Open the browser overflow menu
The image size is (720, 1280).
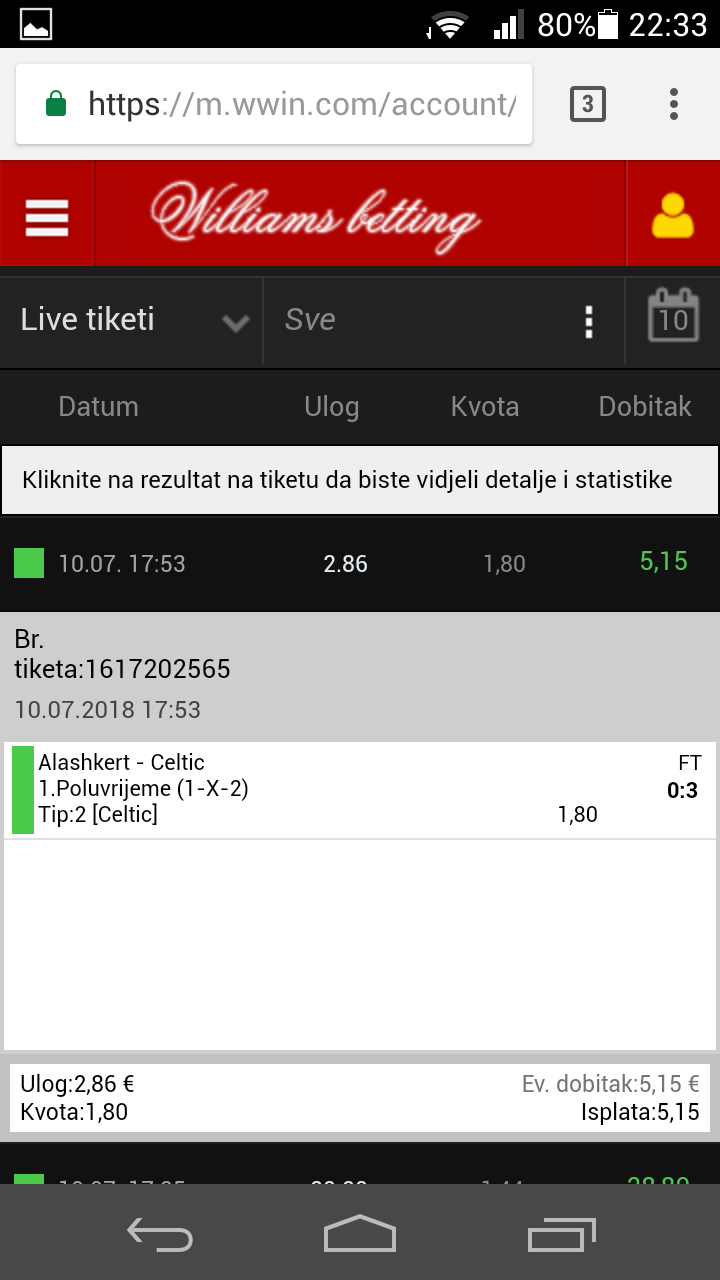coord(674,104)
